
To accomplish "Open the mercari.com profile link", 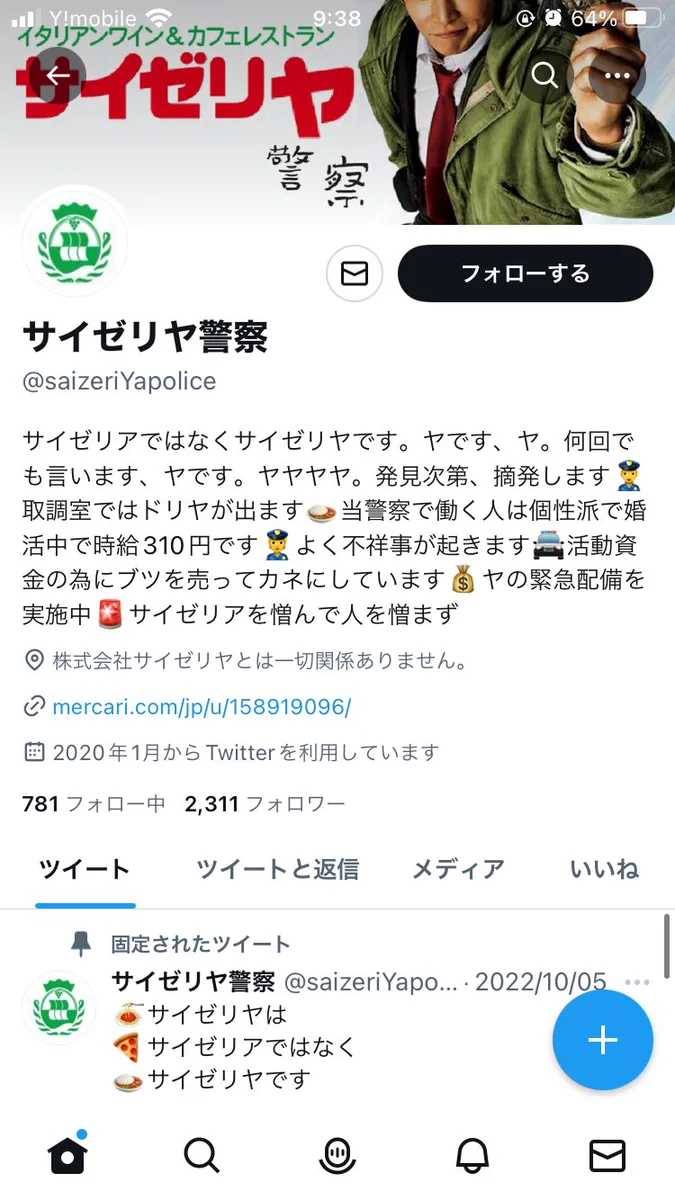I will pyautogui.click(x=201, y=707).
